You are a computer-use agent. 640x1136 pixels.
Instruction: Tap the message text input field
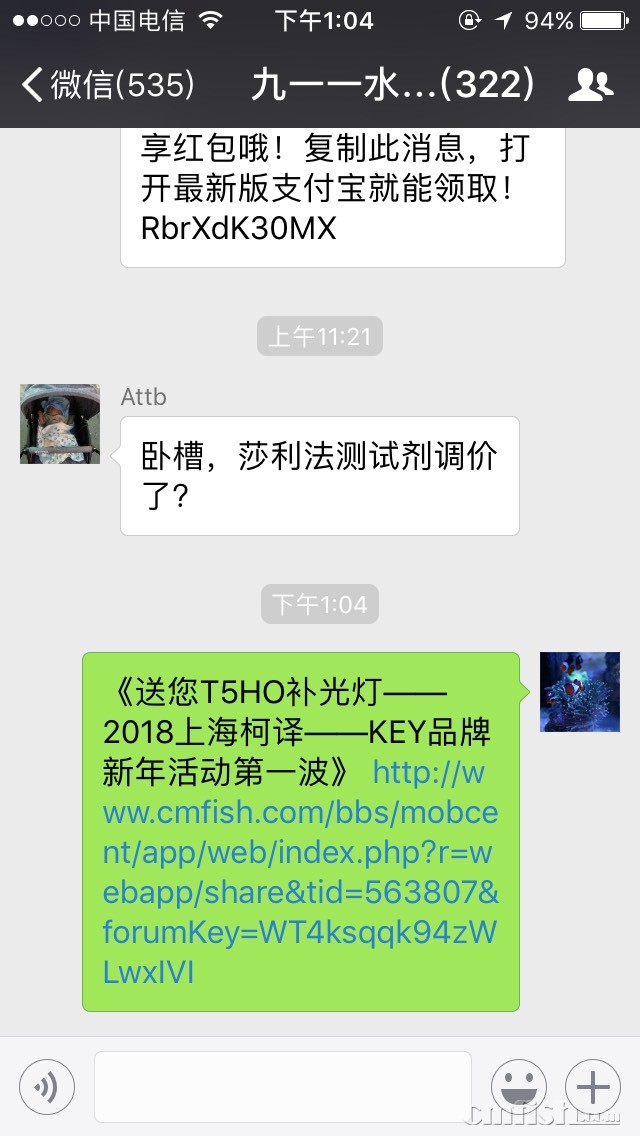[282, 1087]
